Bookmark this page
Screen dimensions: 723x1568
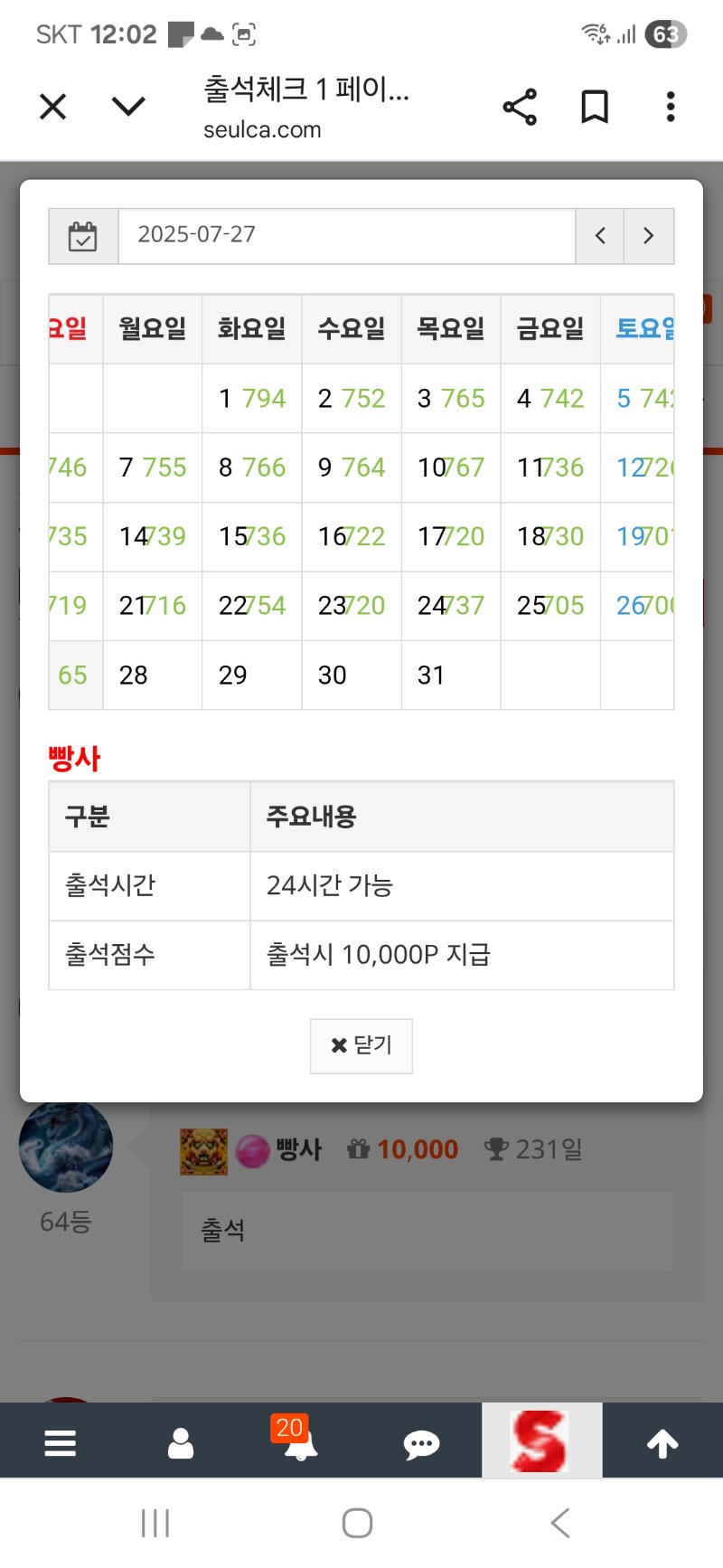coord(594,107)
